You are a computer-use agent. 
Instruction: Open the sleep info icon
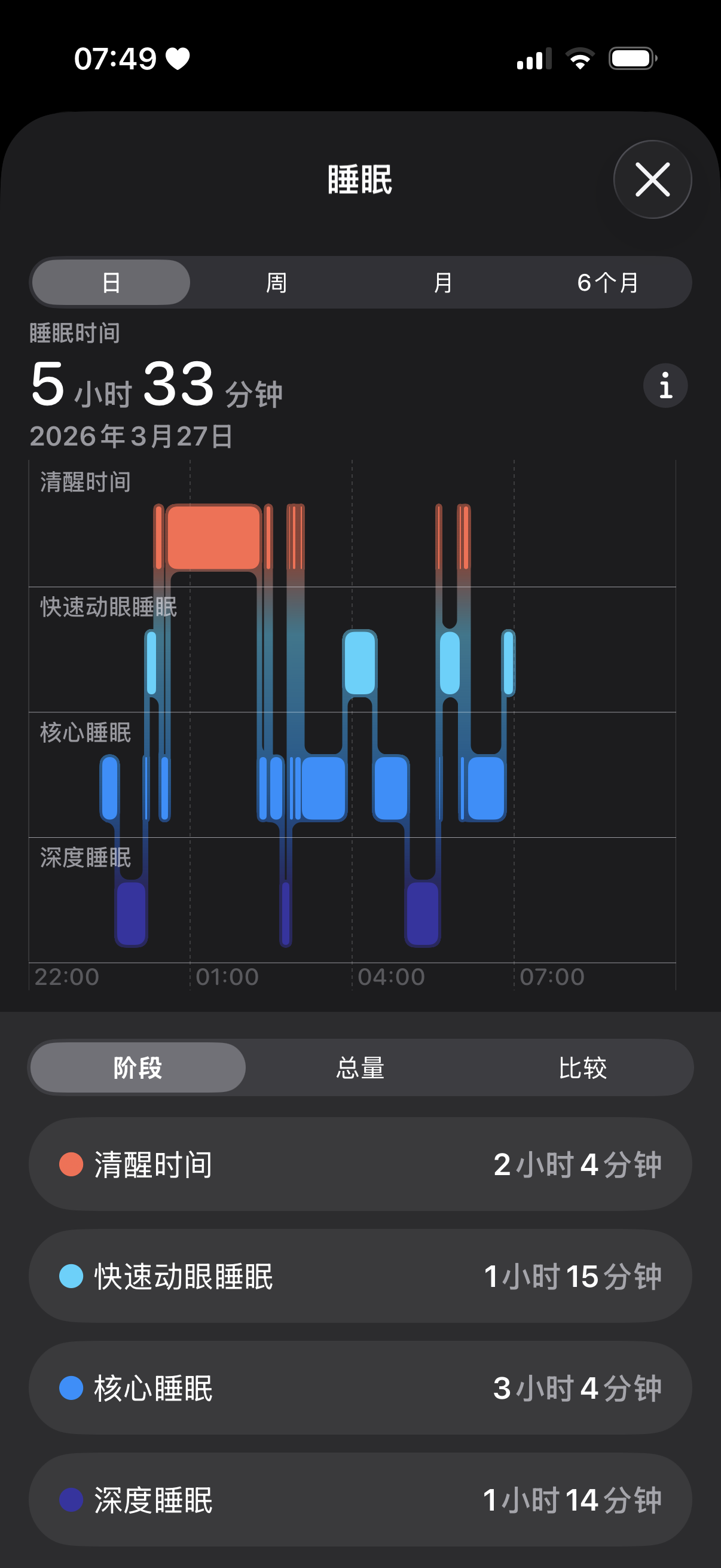pos(665,385)
